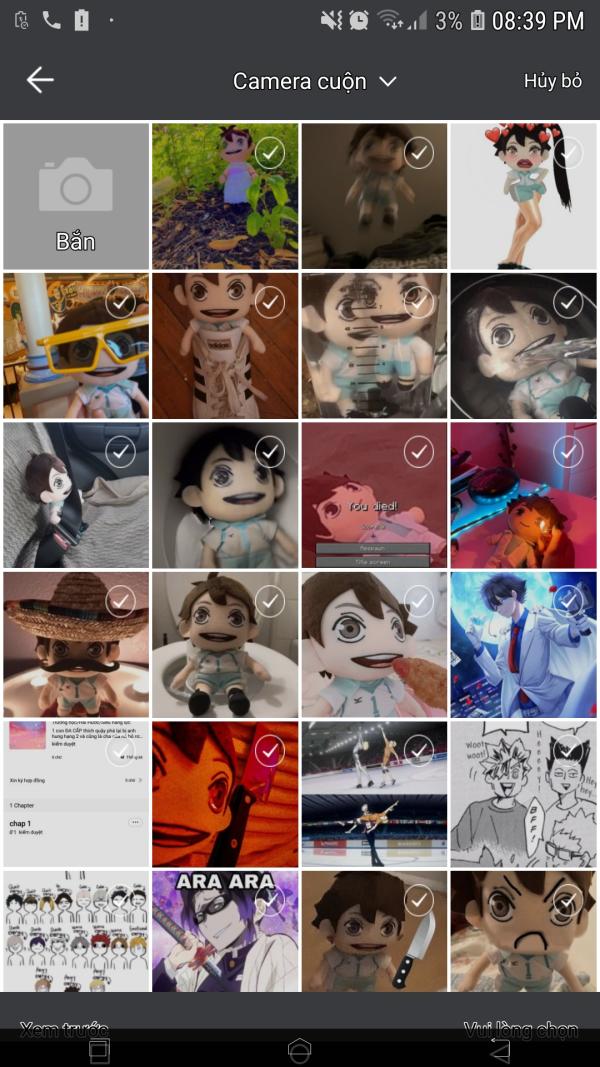This screenshot has height=1067, width=600.
Task: Go to the home screen
Action: click(299, 1049)
